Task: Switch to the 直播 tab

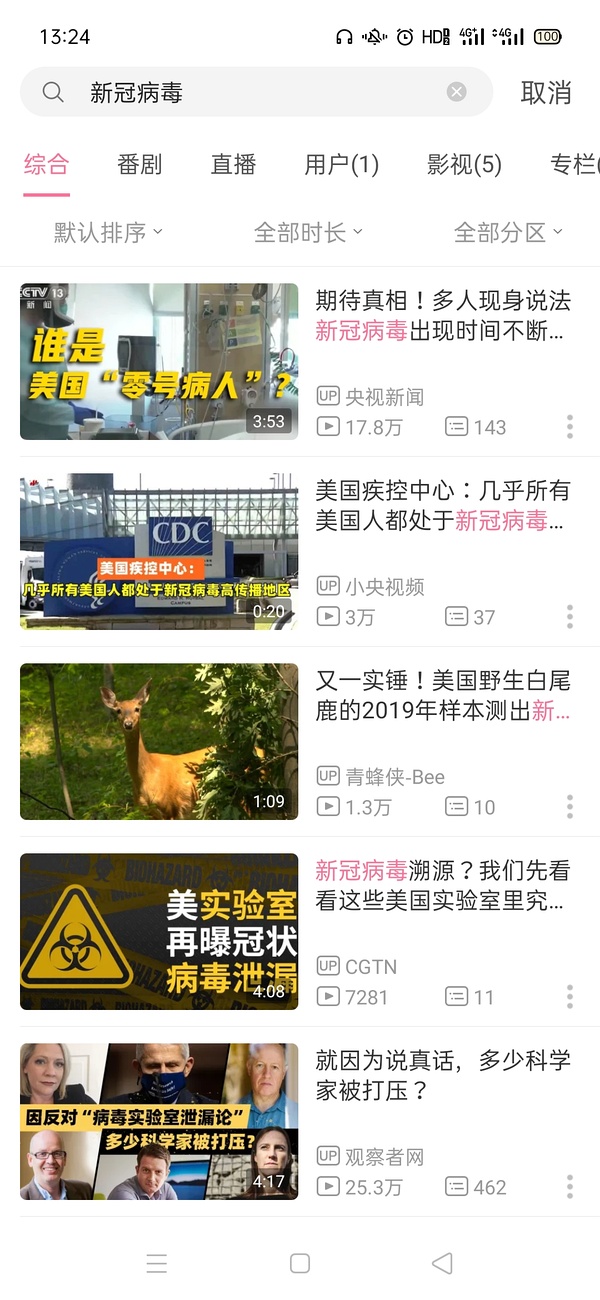Action: (x=233, y=165)
